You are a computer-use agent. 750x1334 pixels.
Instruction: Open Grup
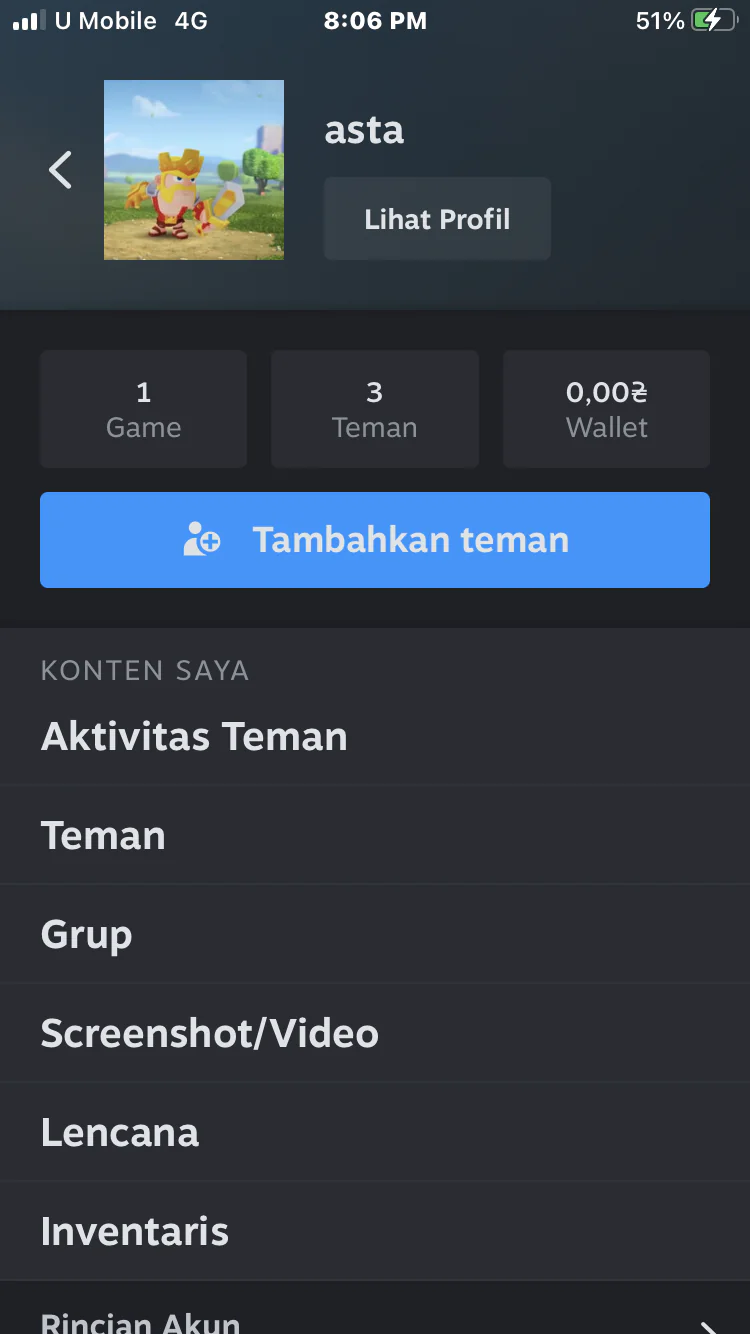[375, 934]
